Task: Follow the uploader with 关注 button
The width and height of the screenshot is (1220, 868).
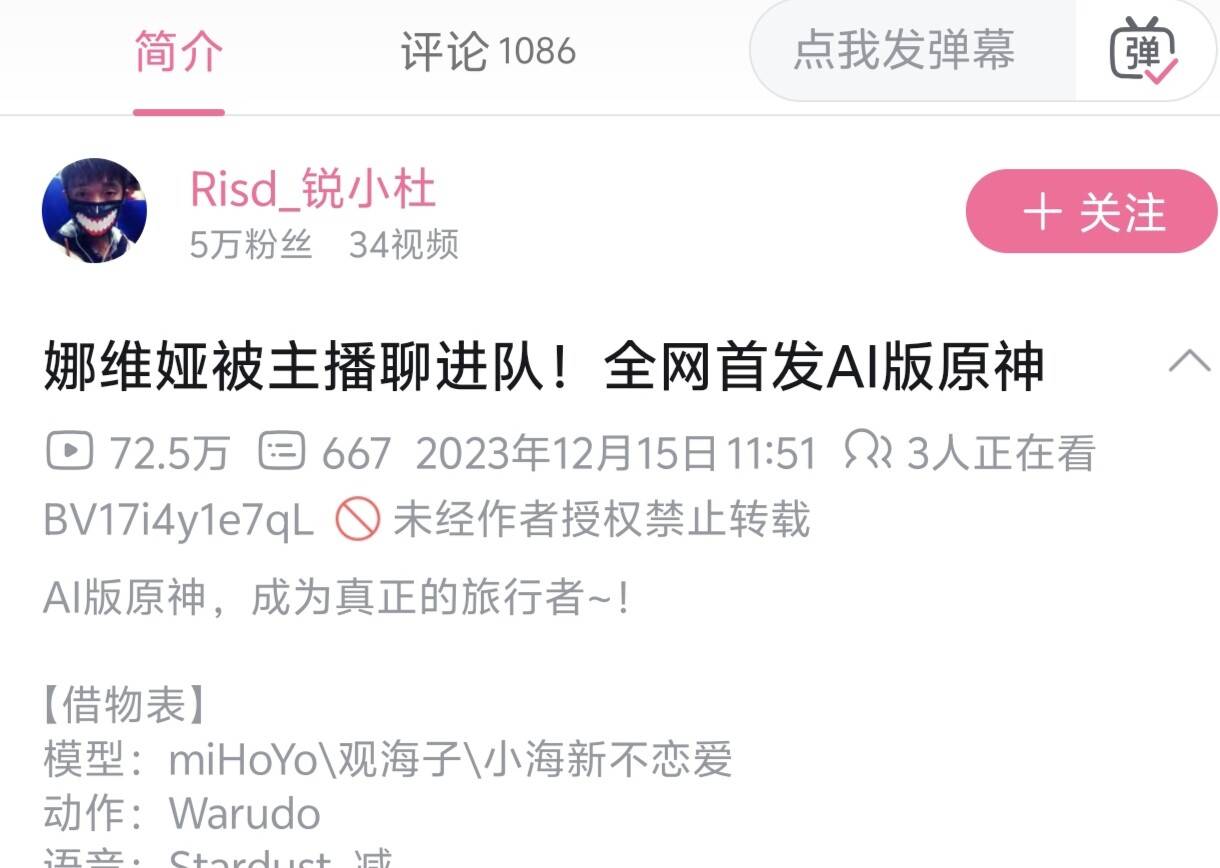Action: click(x=1091, y=211)
